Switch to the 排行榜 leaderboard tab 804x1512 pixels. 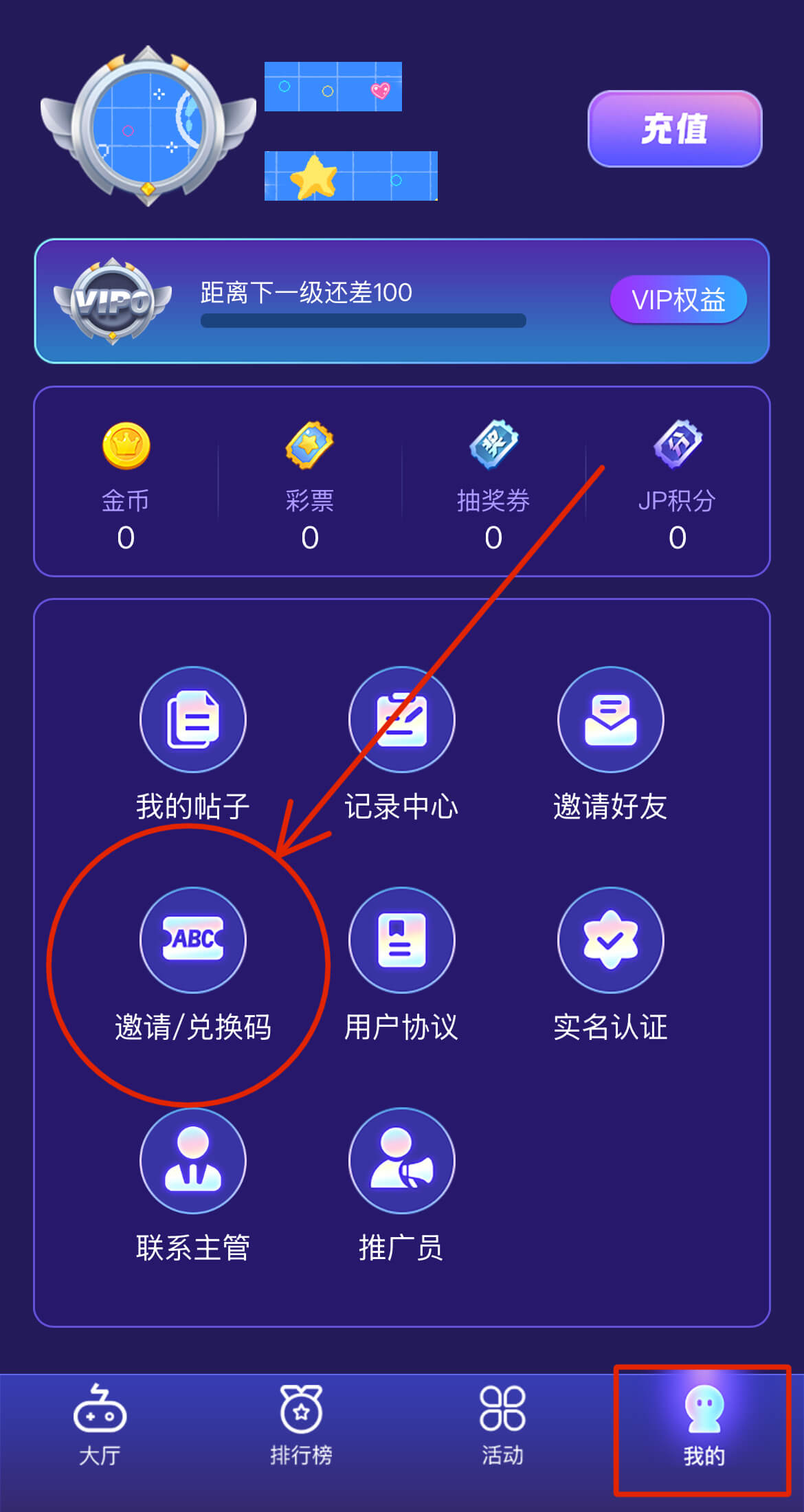301,1426
